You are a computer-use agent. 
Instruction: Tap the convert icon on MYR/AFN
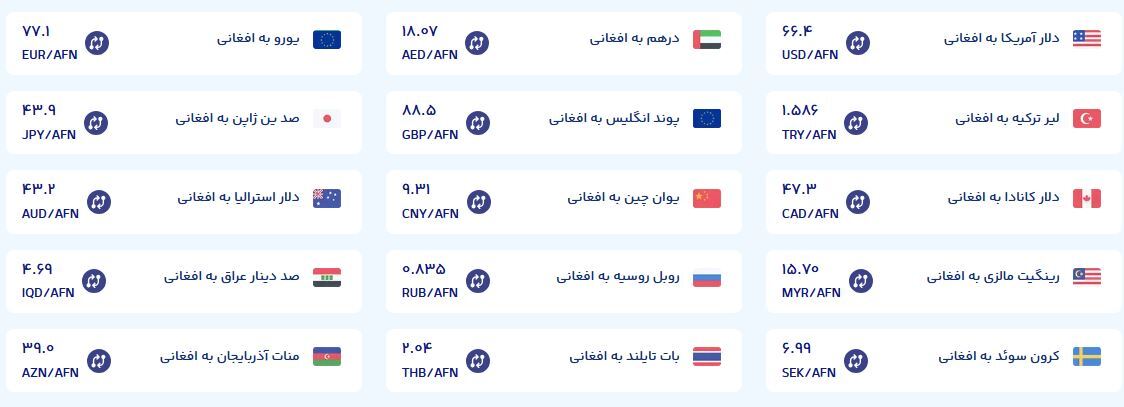coord(858,281)
